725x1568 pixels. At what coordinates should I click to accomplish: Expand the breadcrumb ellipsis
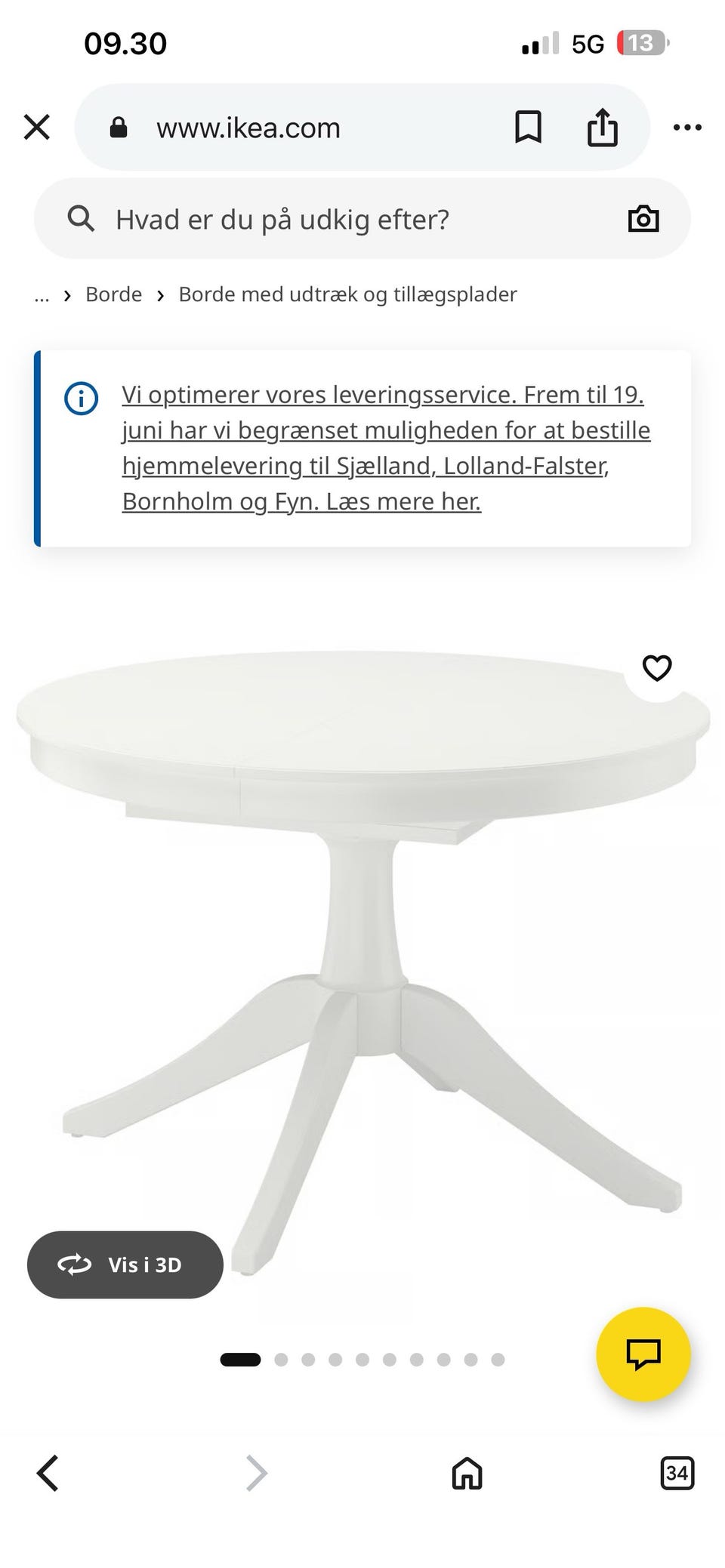(42, 295)
